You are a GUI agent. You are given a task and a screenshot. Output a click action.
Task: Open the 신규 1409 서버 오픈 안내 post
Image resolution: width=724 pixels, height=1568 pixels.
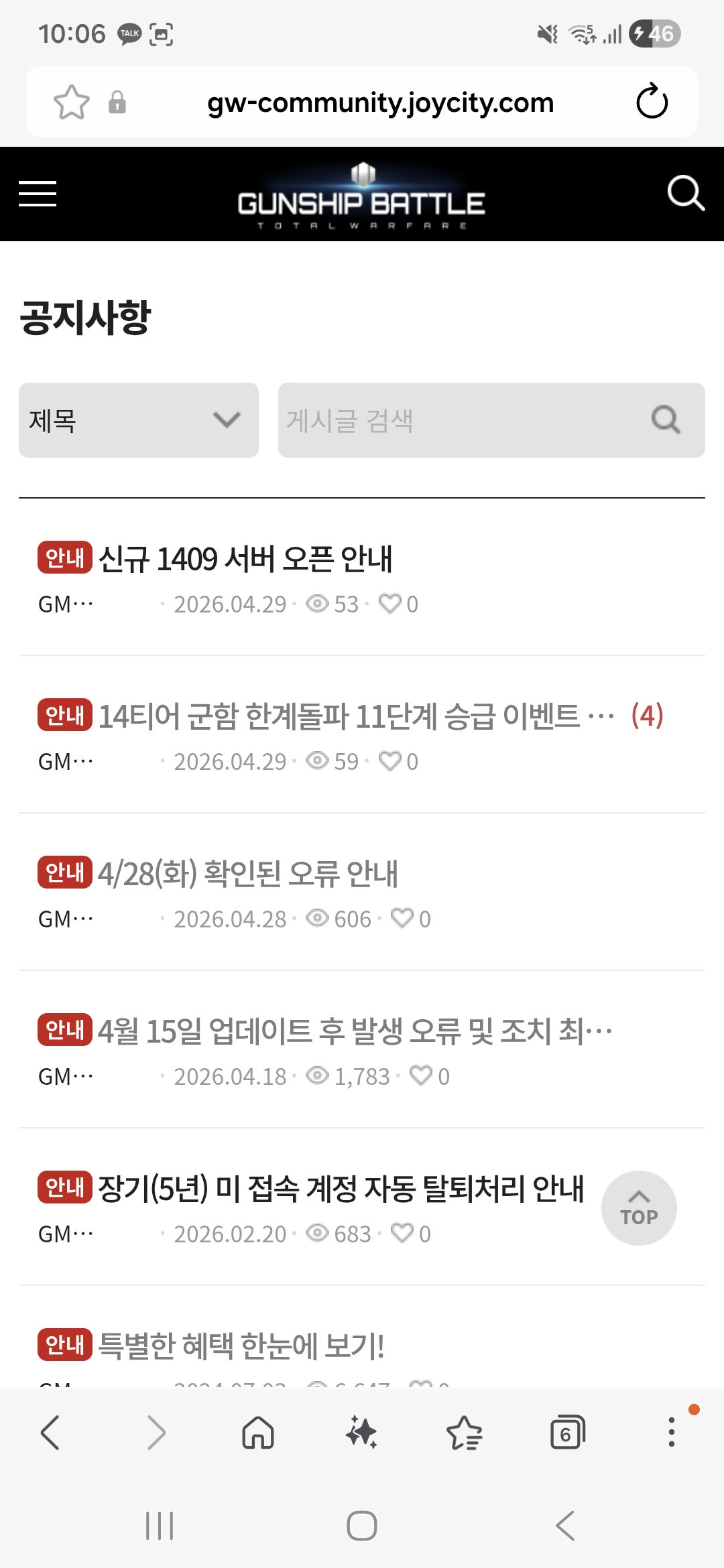245,559
